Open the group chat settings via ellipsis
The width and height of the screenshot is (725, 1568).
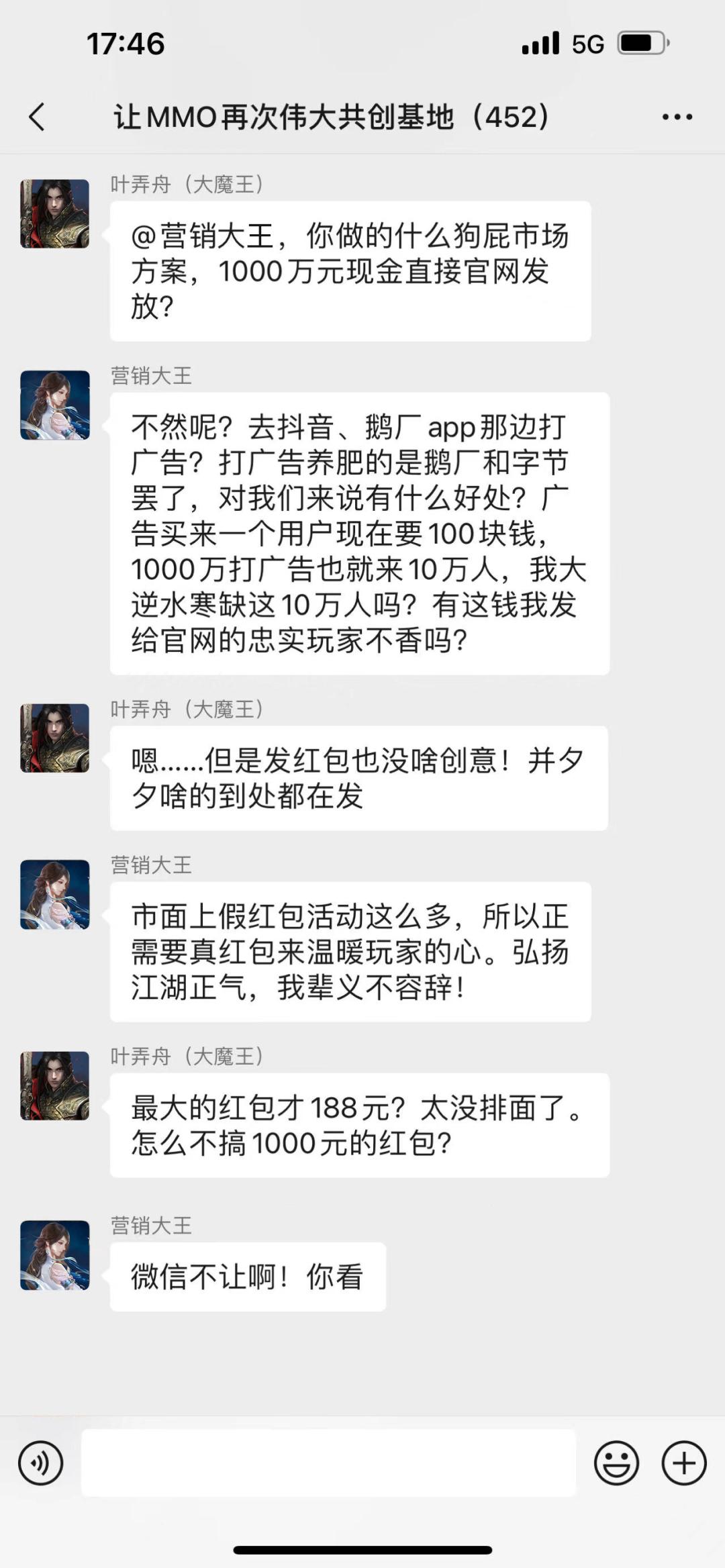click(677, 115)
